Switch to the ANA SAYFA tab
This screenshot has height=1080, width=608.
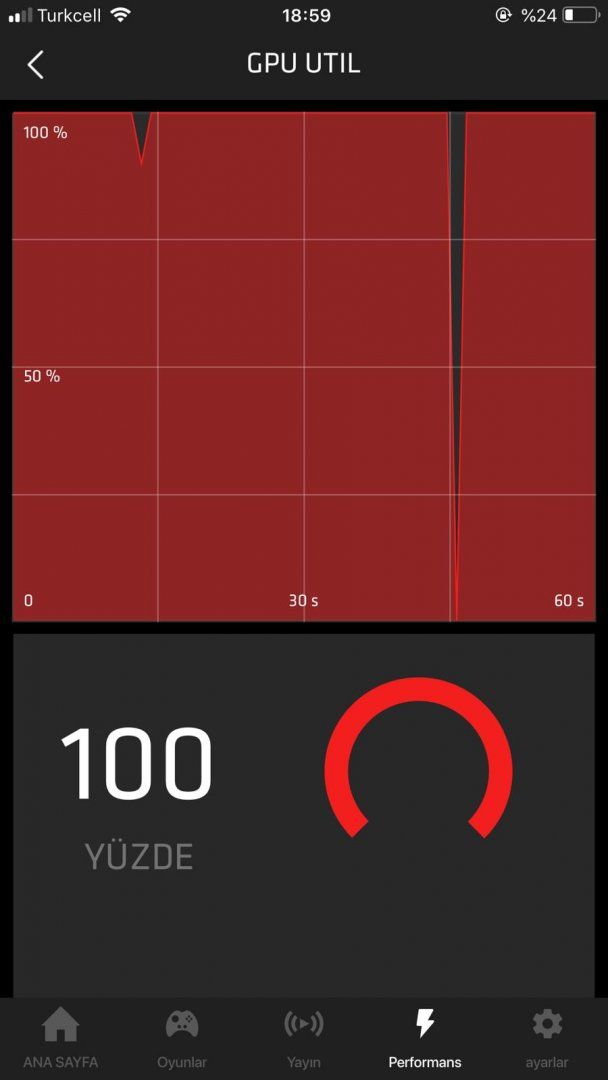click(x=61, y=1038)
